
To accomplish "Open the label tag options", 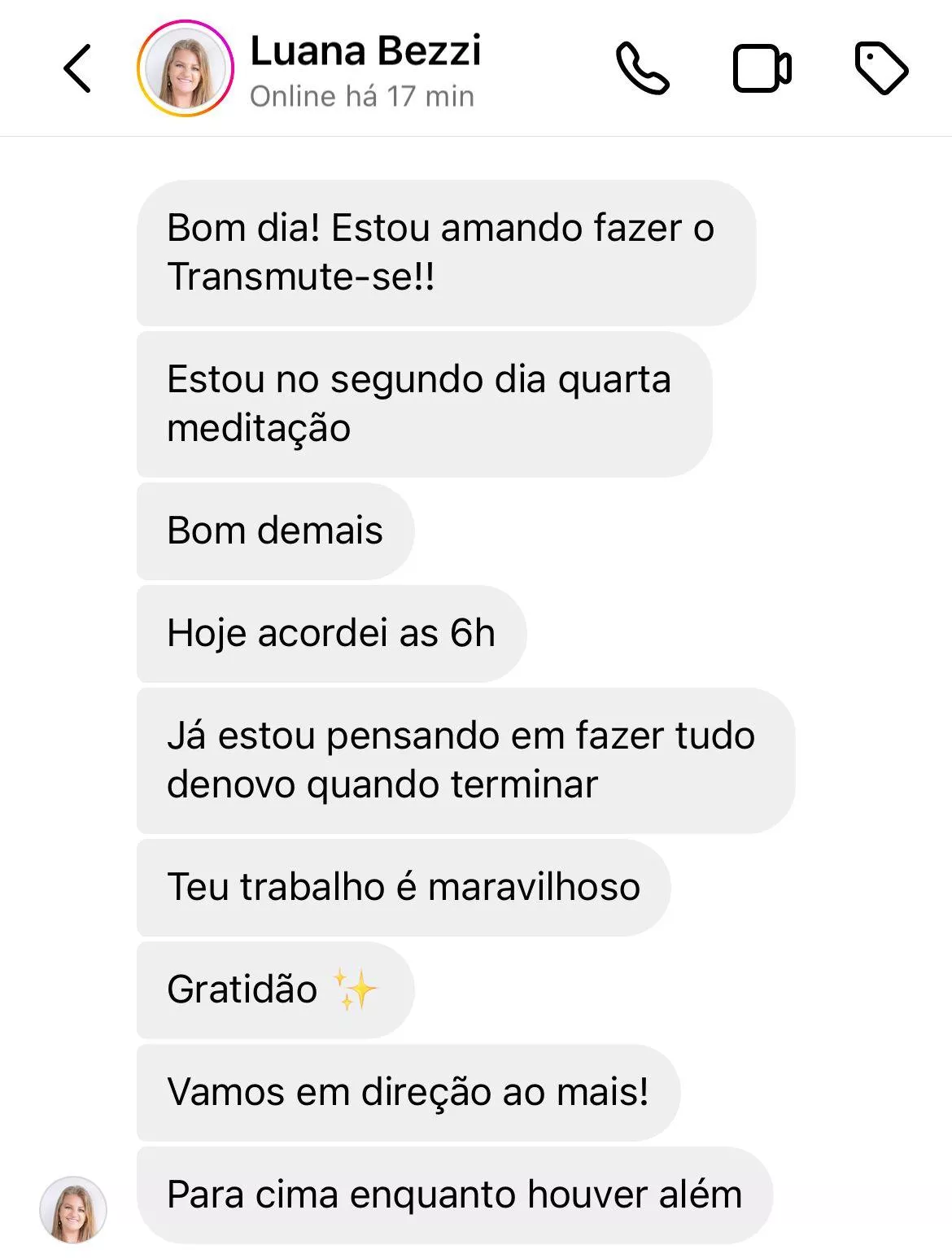I will pos(881,68).
